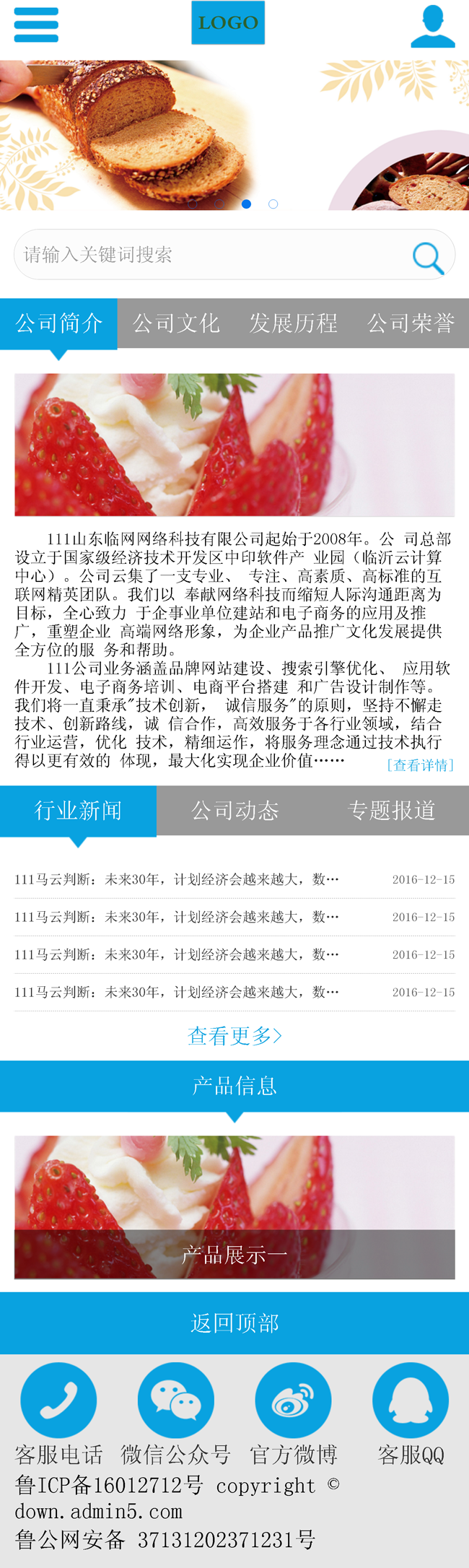Switch to the 公司荣誉 tab
The width and height of the screenshot is (469, 1568).
(411, 323)
